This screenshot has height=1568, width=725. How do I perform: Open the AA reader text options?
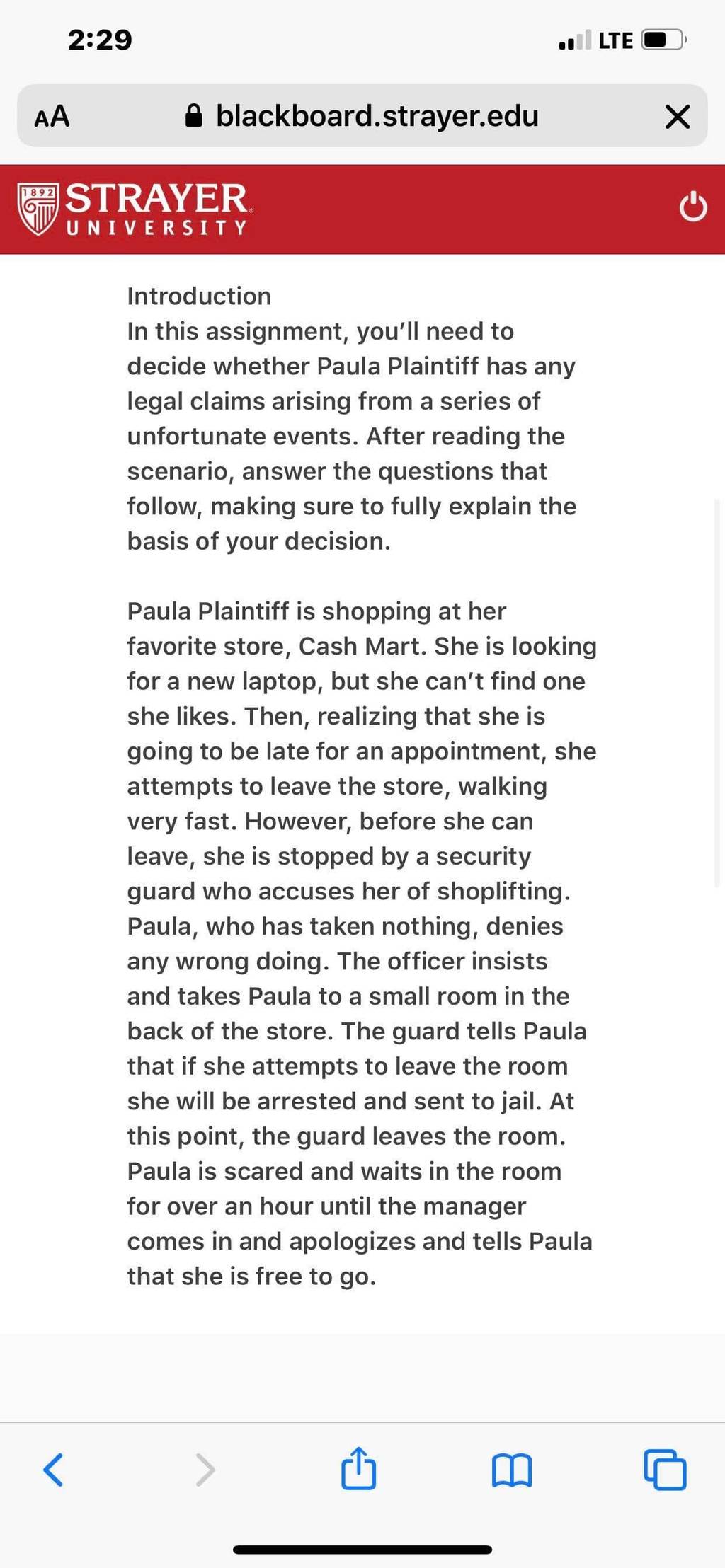[52, 116]
